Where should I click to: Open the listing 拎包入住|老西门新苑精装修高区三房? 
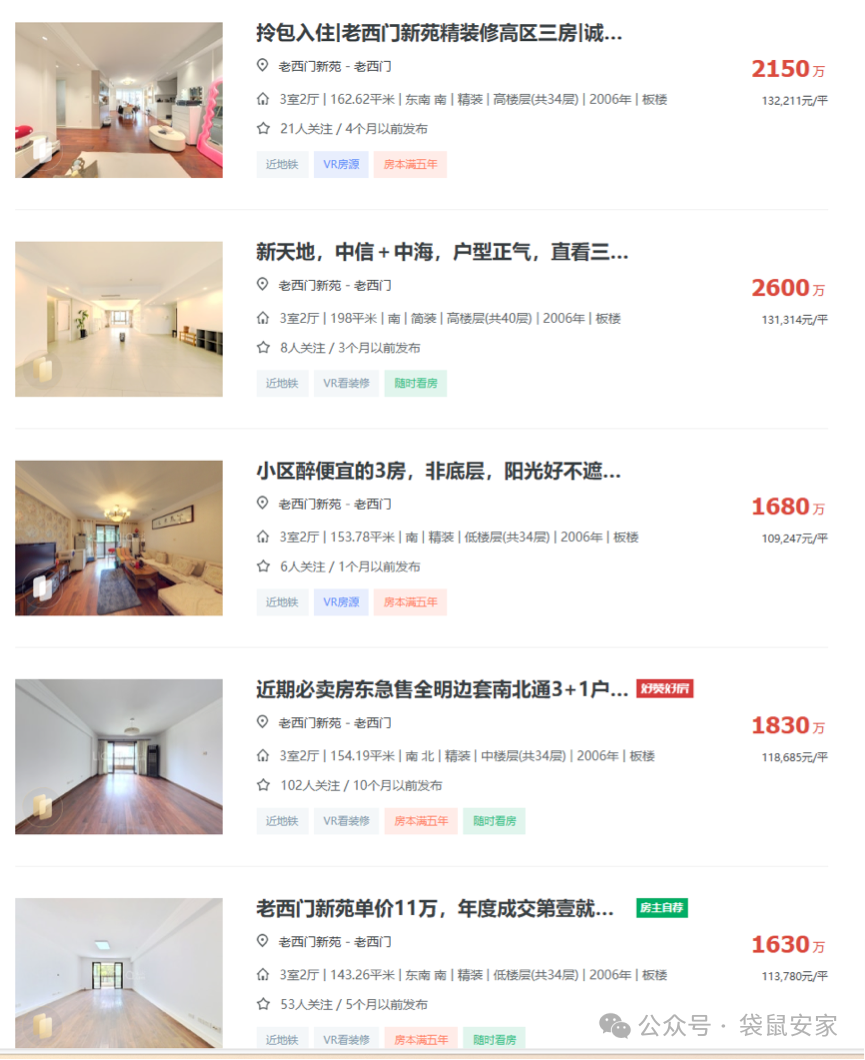click(439, 33)
